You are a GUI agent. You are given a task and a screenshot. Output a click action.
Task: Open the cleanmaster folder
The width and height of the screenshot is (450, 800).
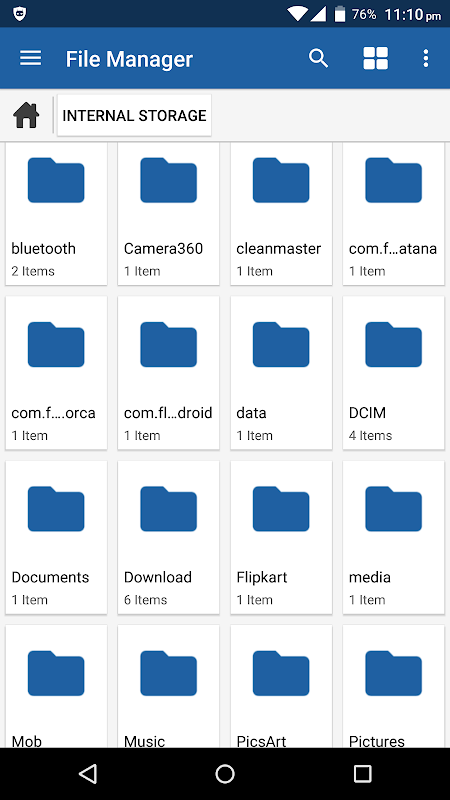click(281, 214)
